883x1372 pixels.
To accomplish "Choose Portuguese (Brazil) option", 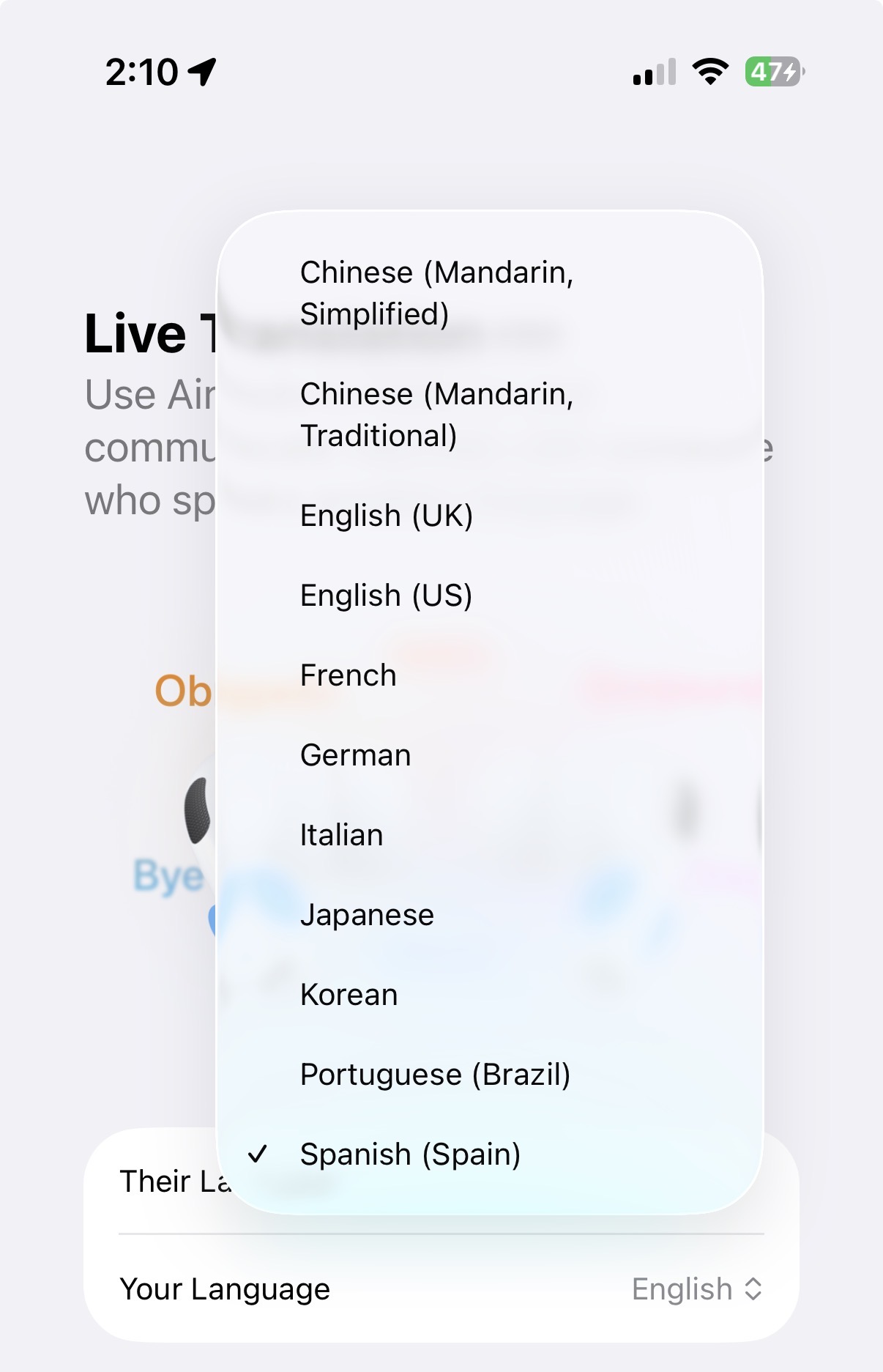I will (x=435, y=1075).
